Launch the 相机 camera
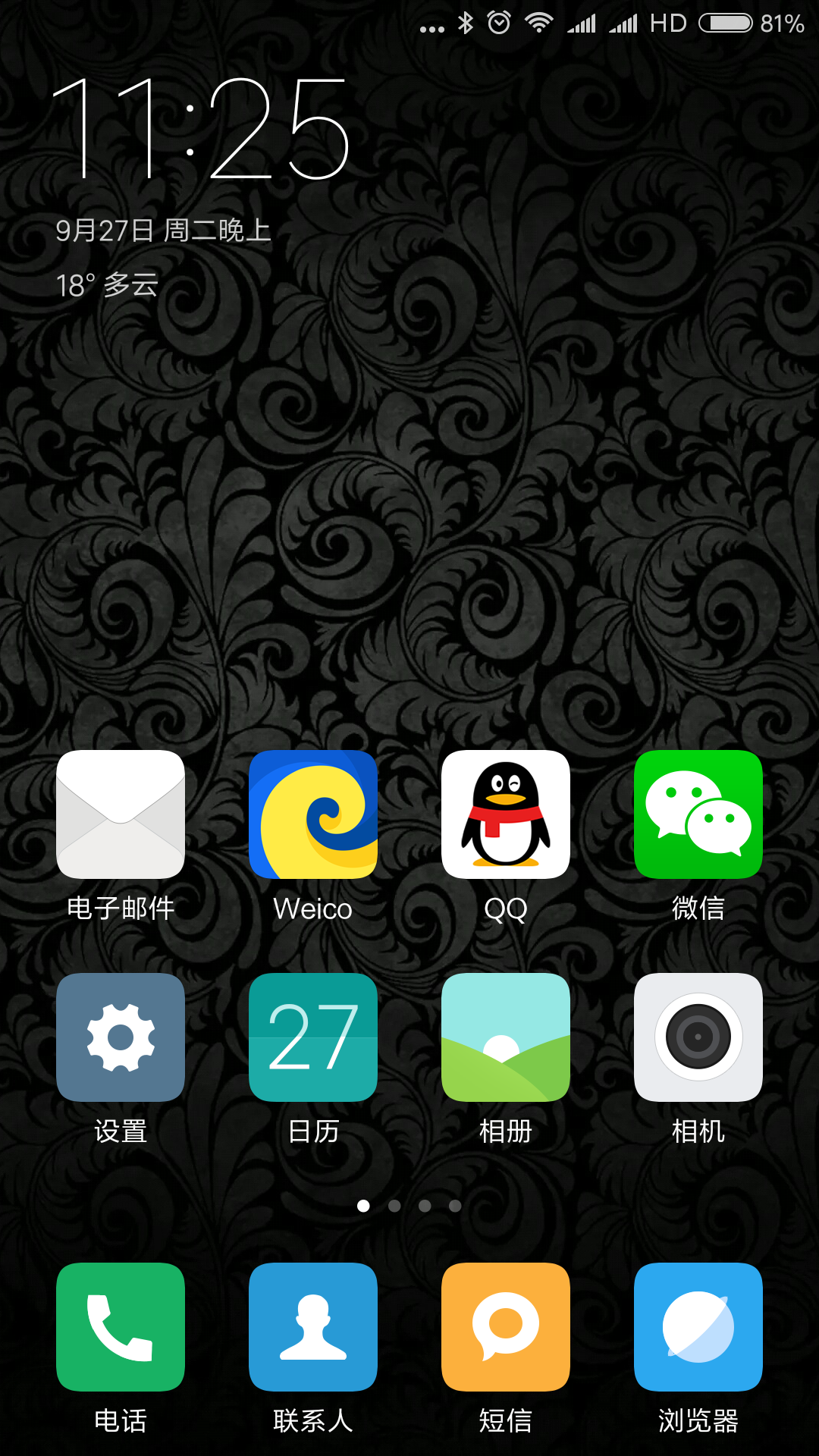819x1456 pixels. click(698, 1037)
